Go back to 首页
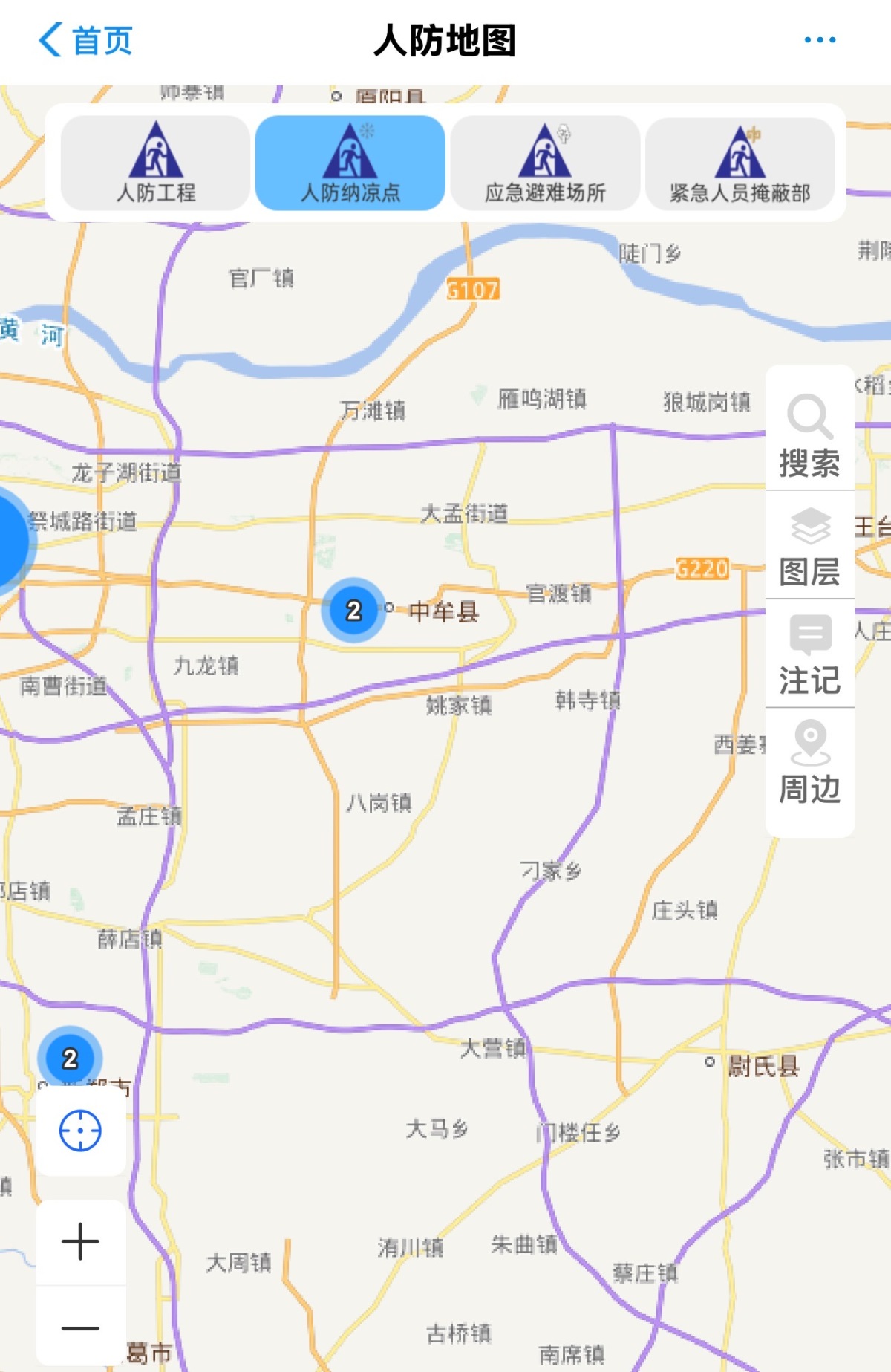 click(85, 40)
